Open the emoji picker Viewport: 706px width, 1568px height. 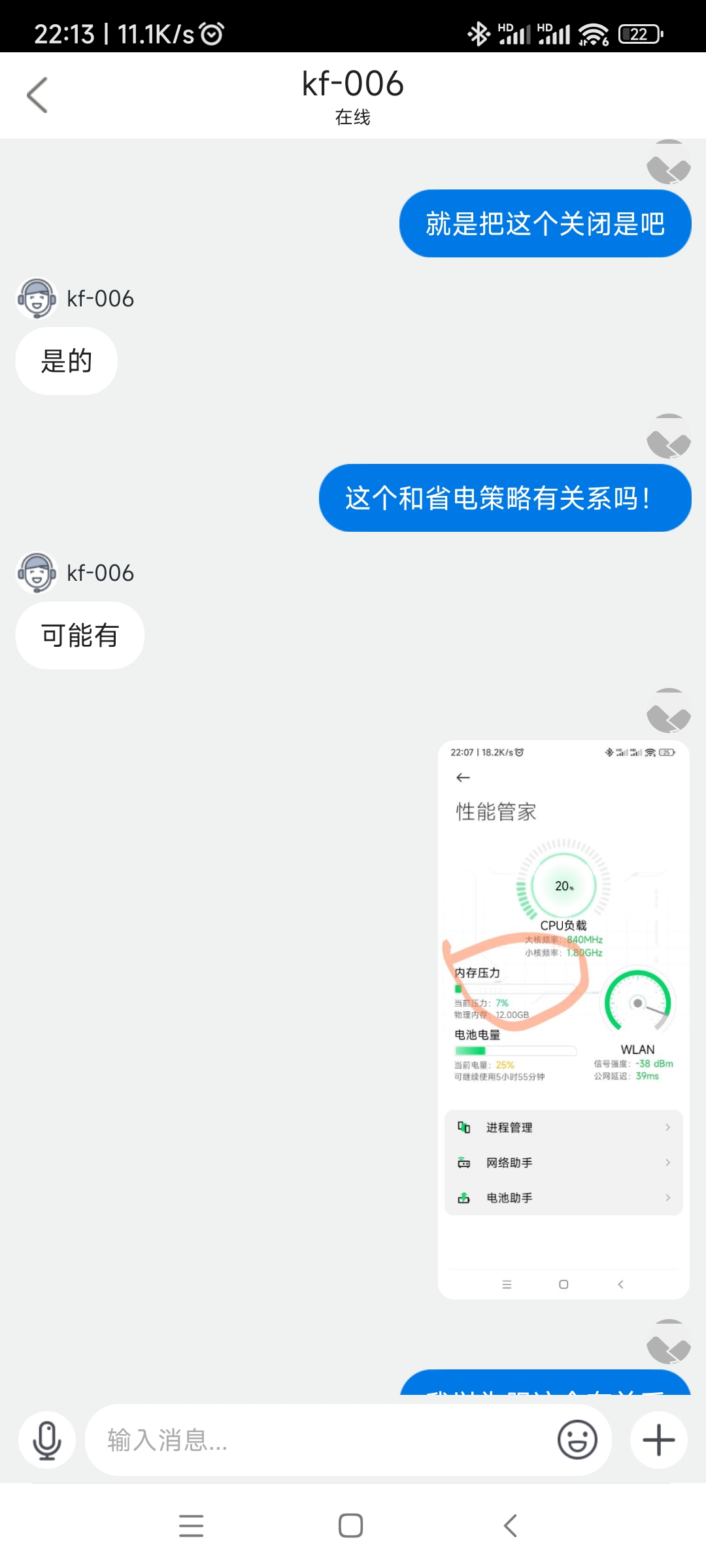tap(577, 1440)
